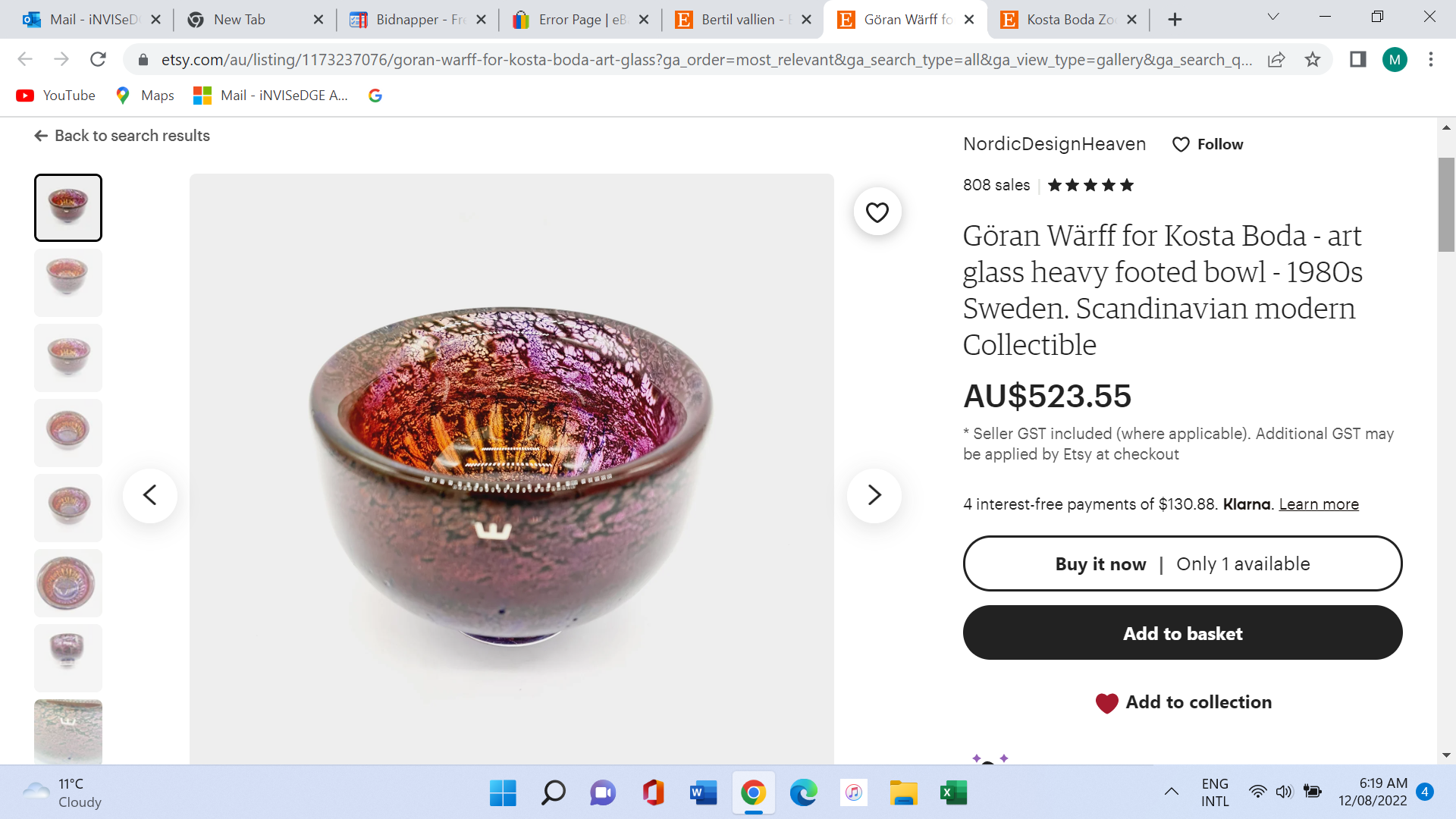Select the second bowl thumbnail
Image resolution: width=1456 pixels, height=819 pixels.
click(68, 282)
